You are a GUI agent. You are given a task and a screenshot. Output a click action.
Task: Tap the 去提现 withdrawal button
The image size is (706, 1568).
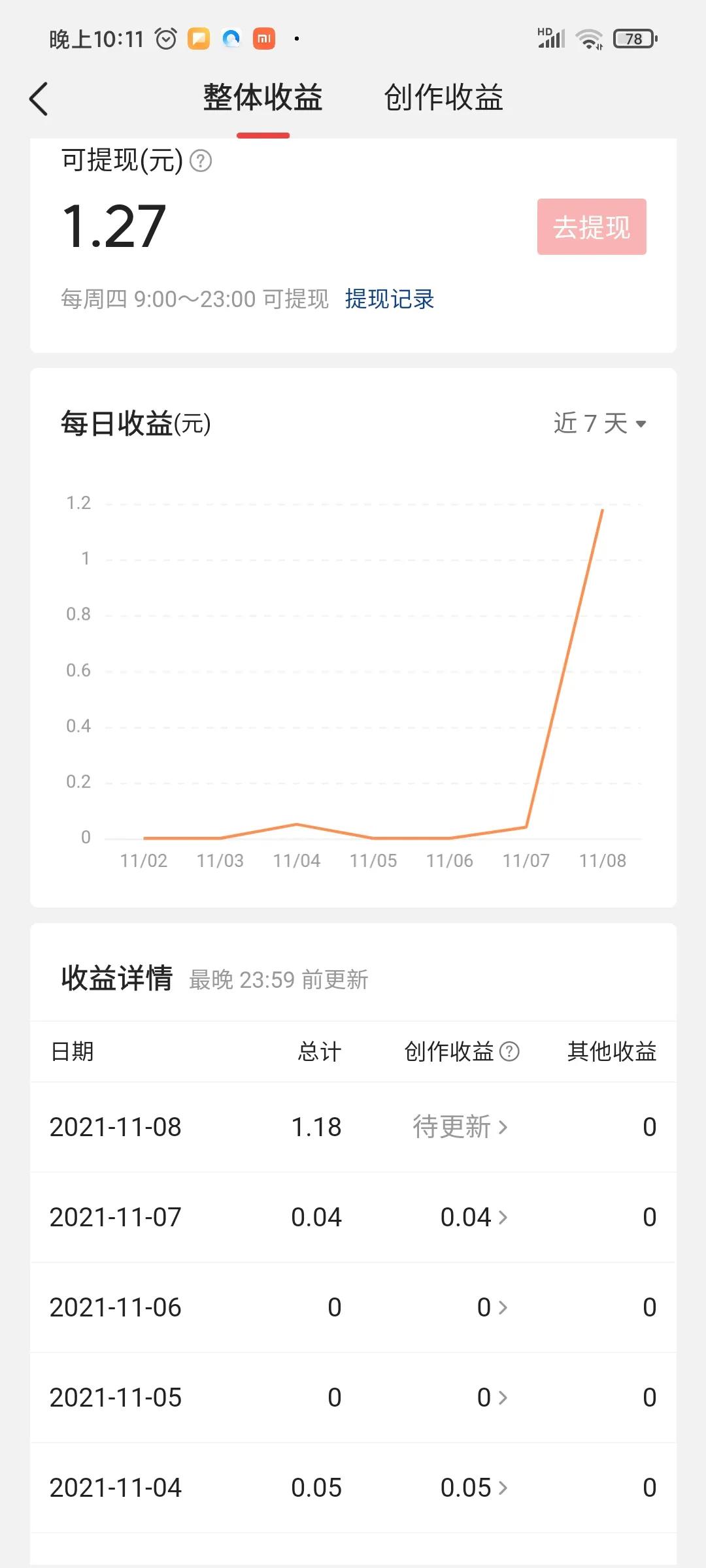[592, 227]
